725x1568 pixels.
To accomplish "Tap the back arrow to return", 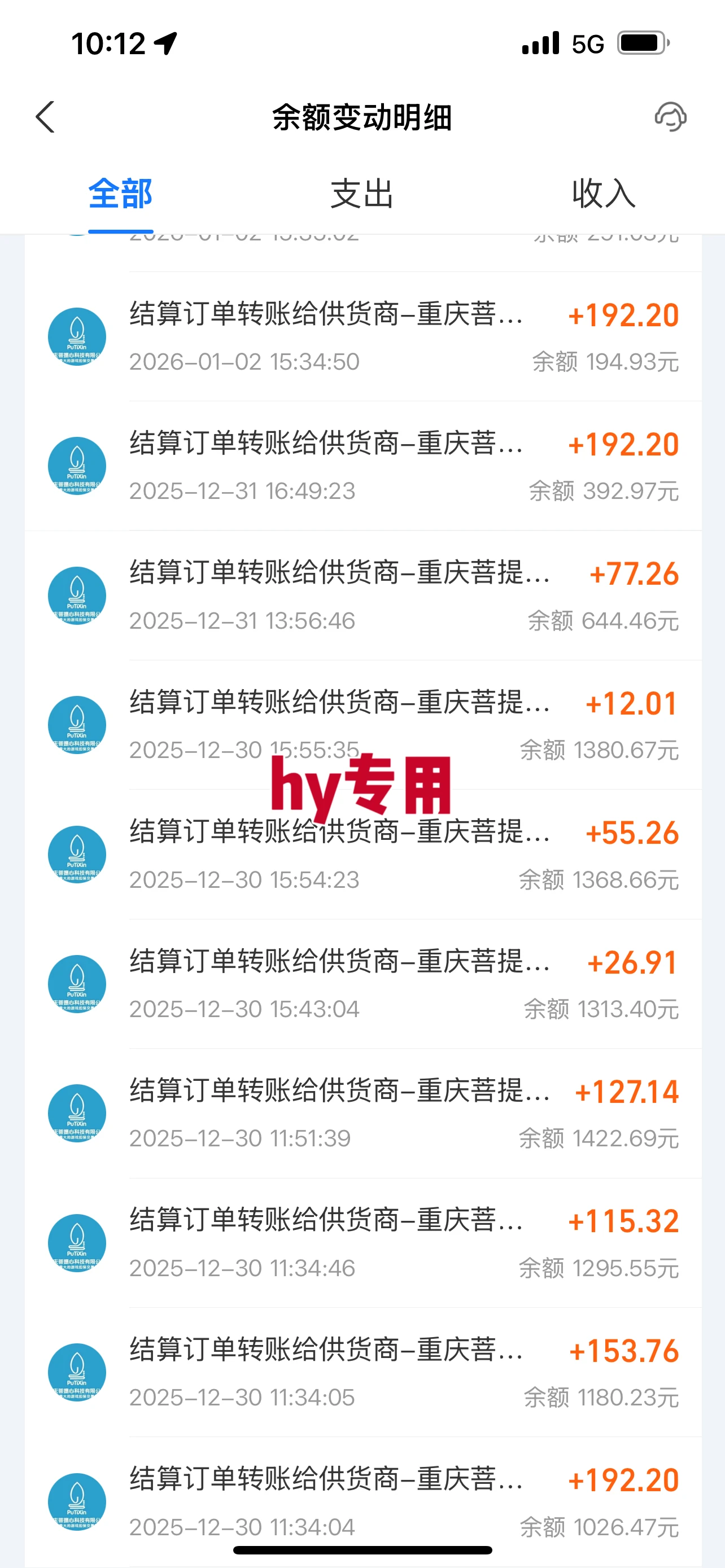I will tap(46, 117).
